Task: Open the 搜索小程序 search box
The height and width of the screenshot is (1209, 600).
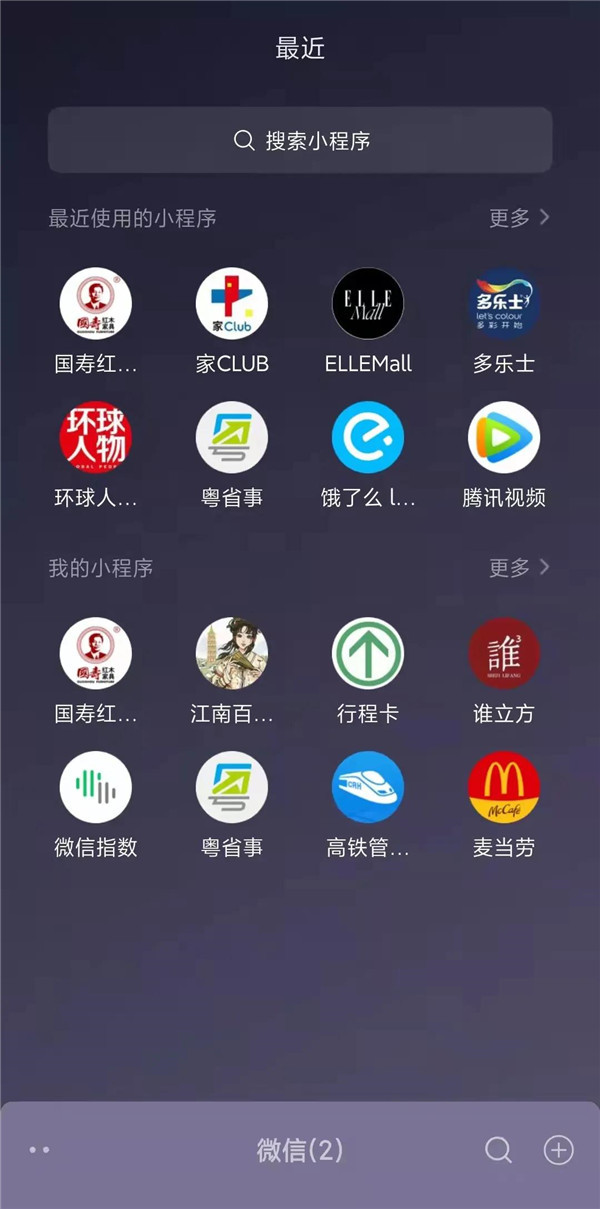Action: pos(300,141)
